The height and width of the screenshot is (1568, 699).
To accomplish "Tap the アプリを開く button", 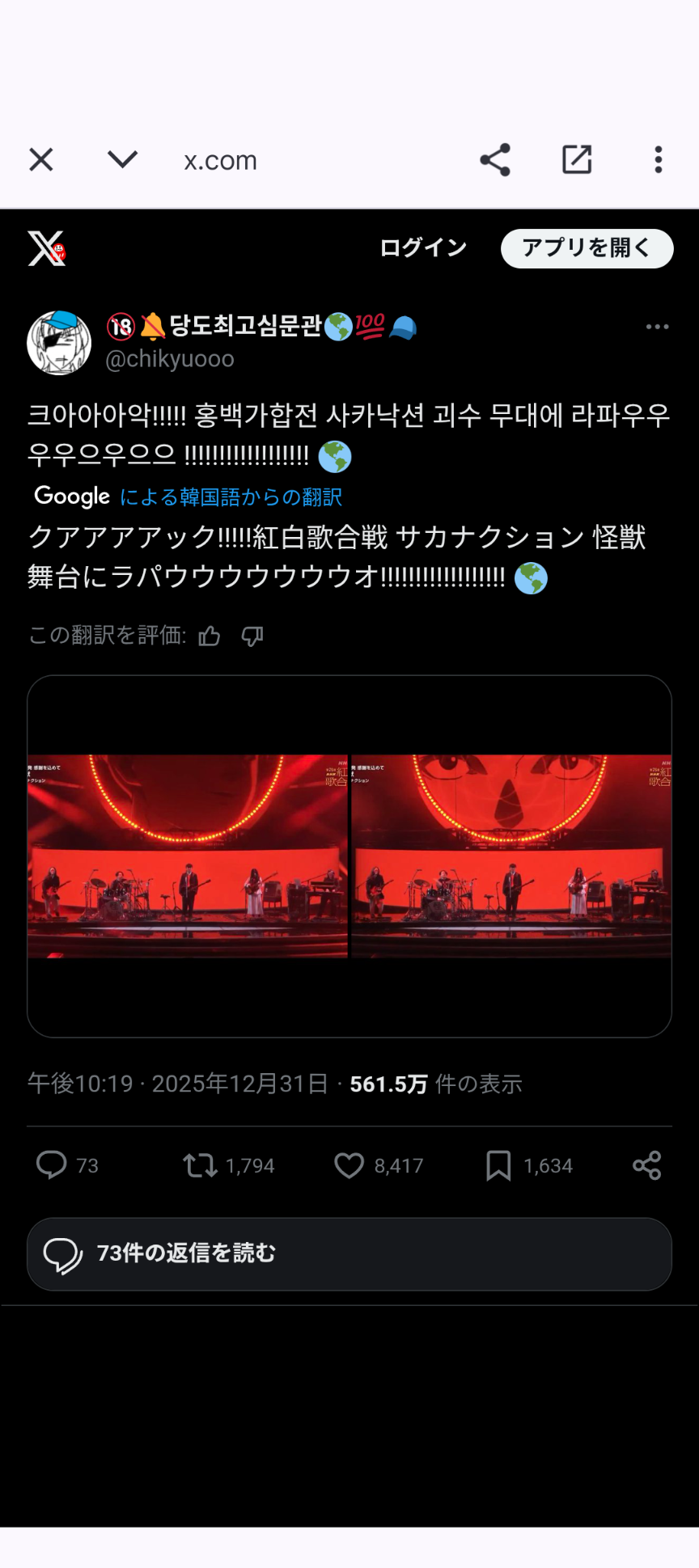I will click(x=587, y=247).
